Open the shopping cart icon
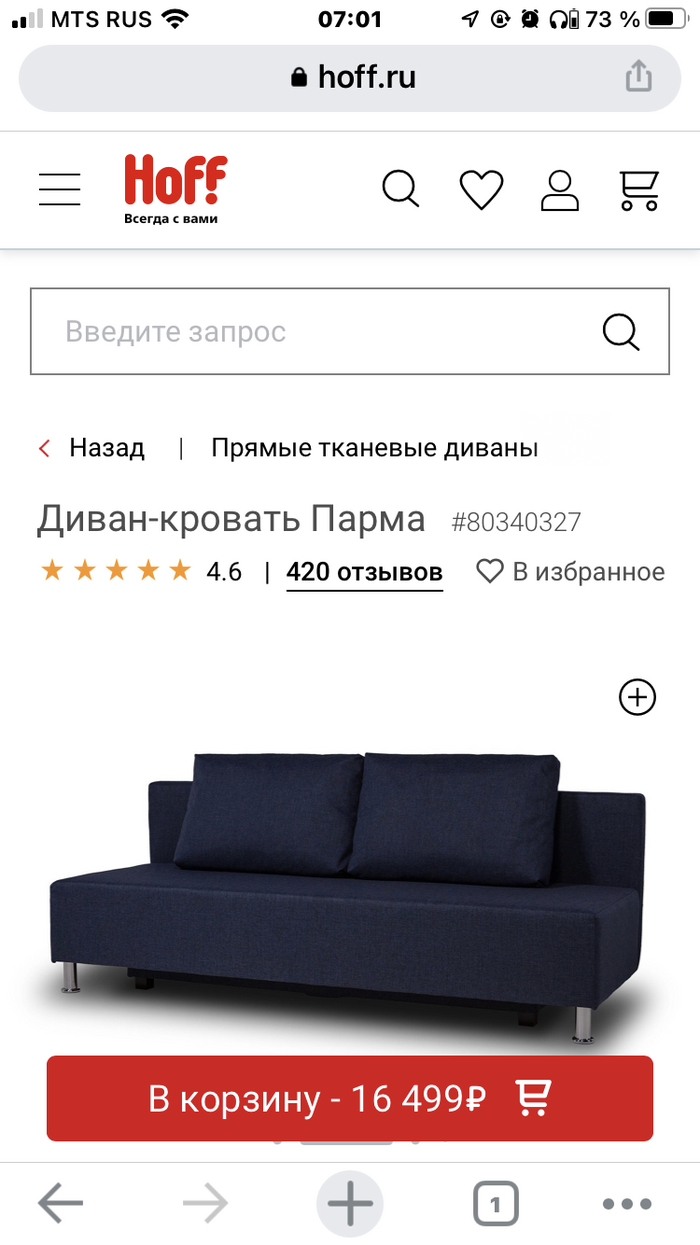 pos(639,189)
